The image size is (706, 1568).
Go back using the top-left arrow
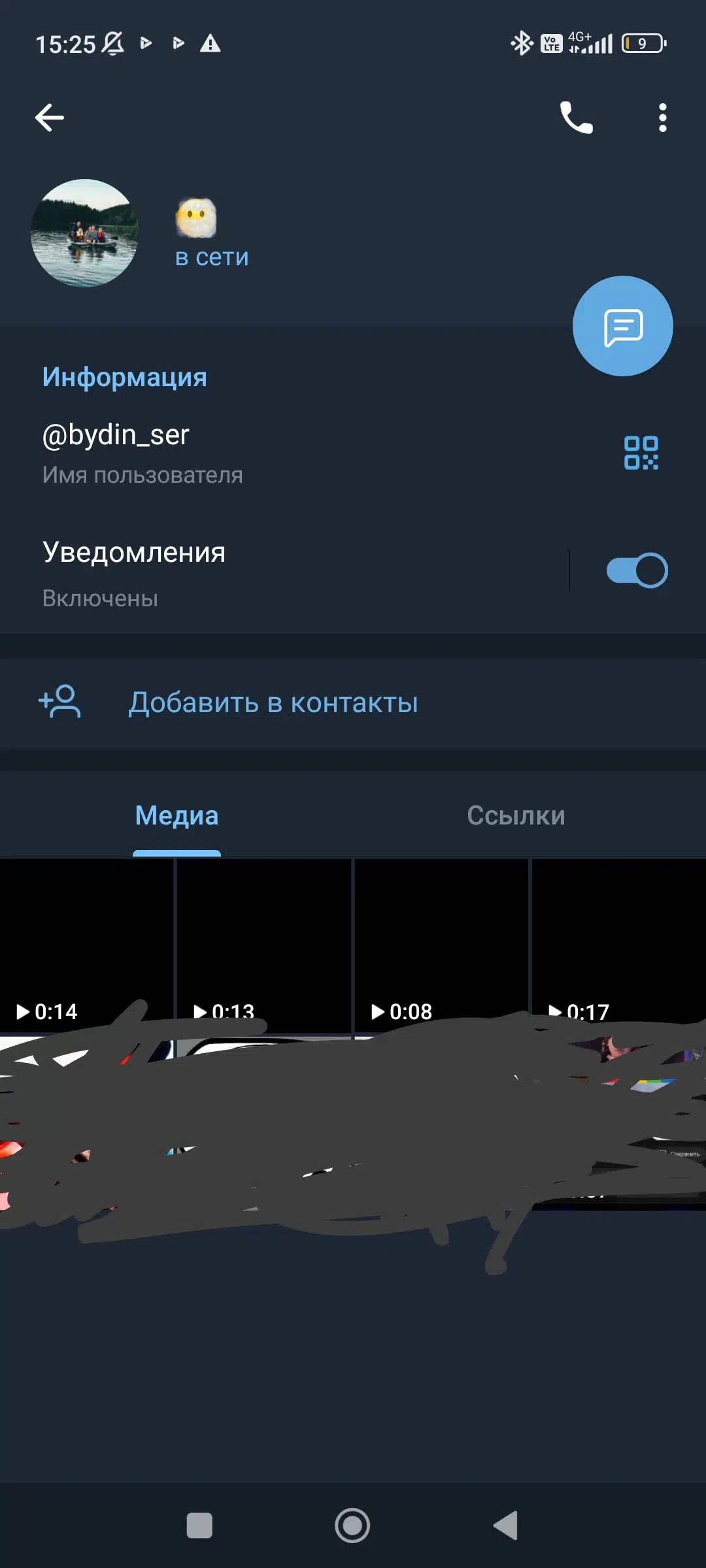tap(50, 118)
